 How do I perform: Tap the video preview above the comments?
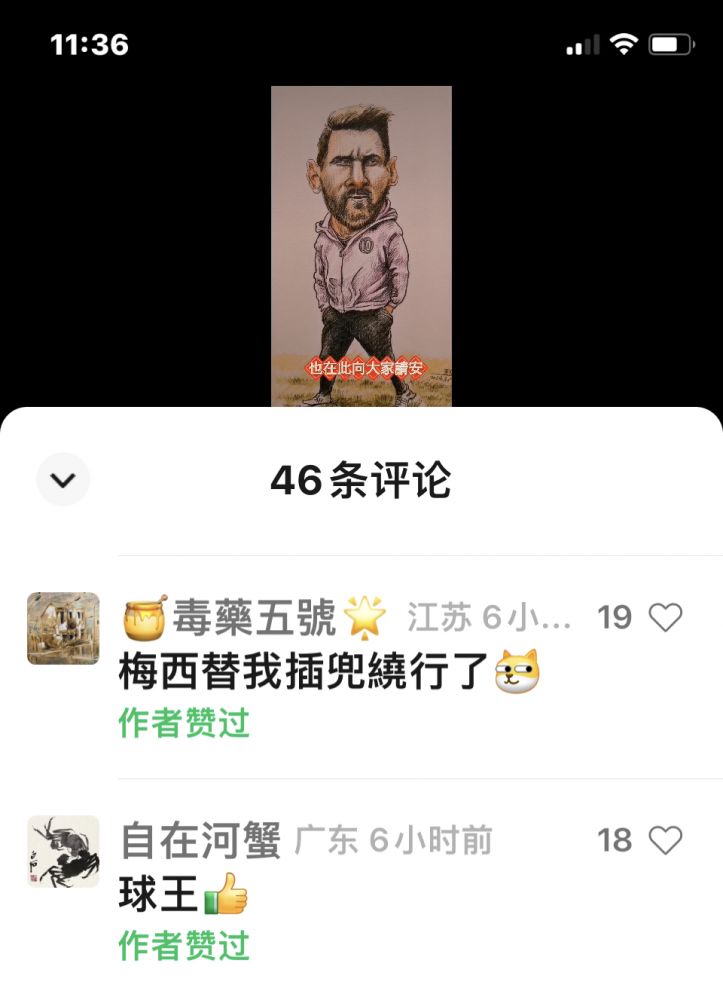(361, 246)
